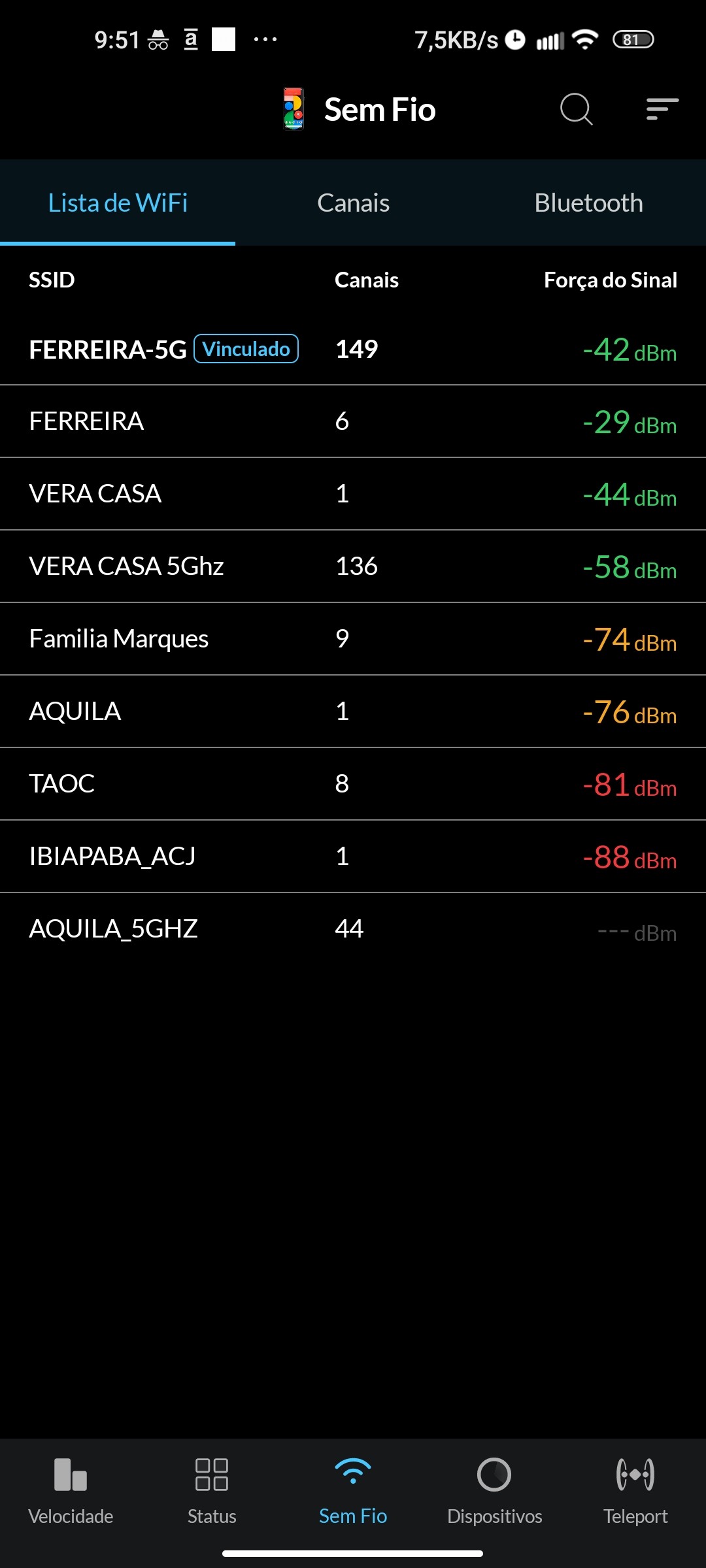Open the FERREIRA-5G network details

(353, 350)
